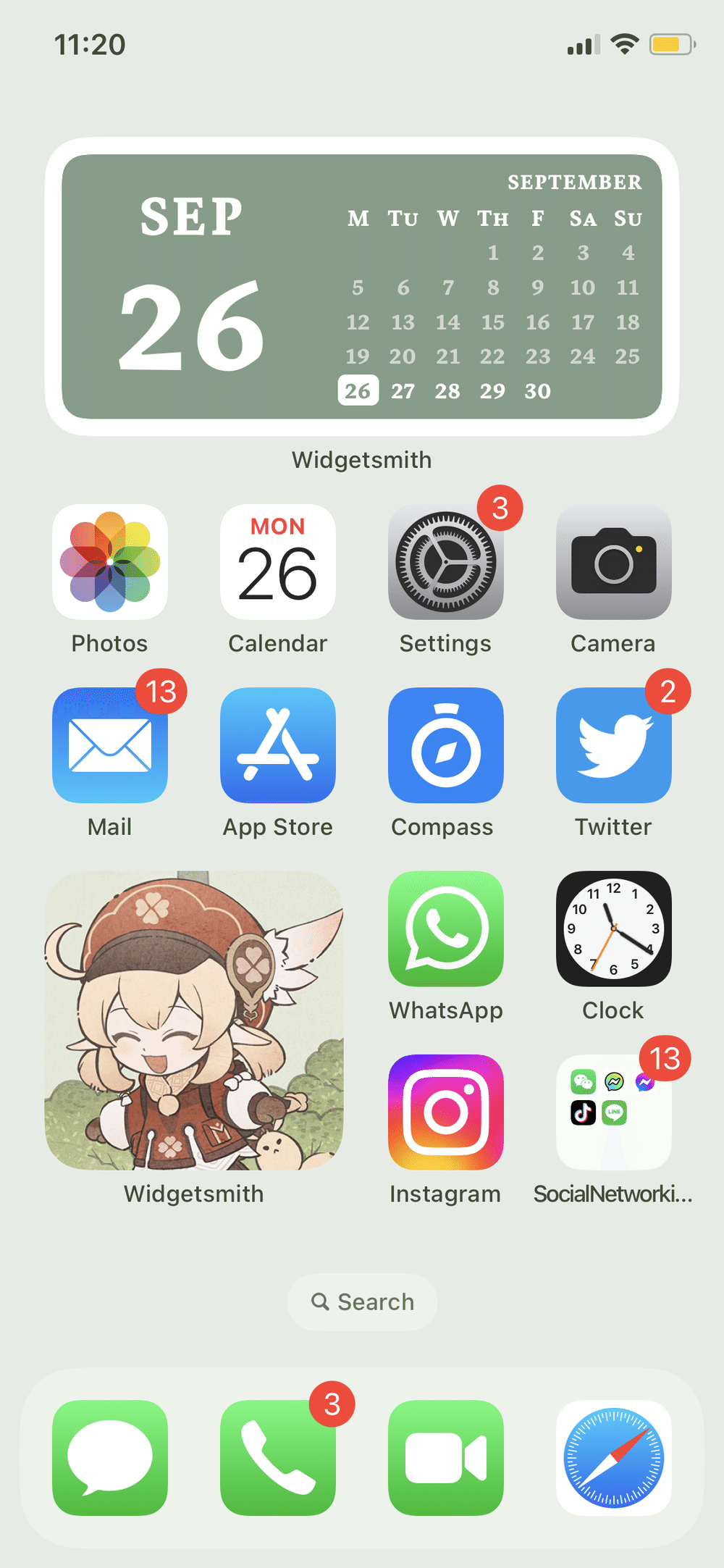Screen dimensions: 724x1568
Task: Open Messages from the dock
Action: (109, 1457)
